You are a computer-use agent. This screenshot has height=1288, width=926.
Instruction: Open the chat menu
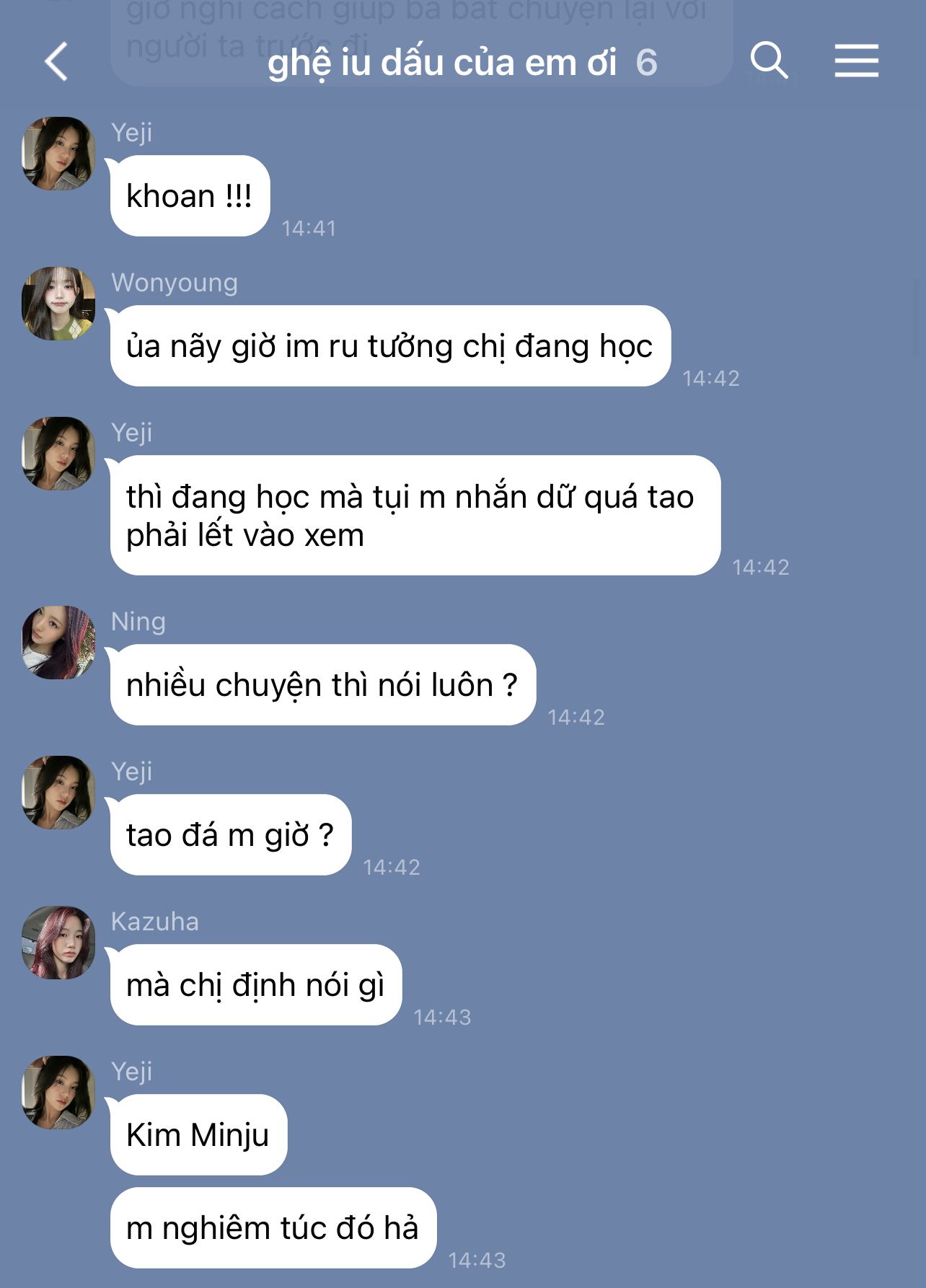click(856, 61)
